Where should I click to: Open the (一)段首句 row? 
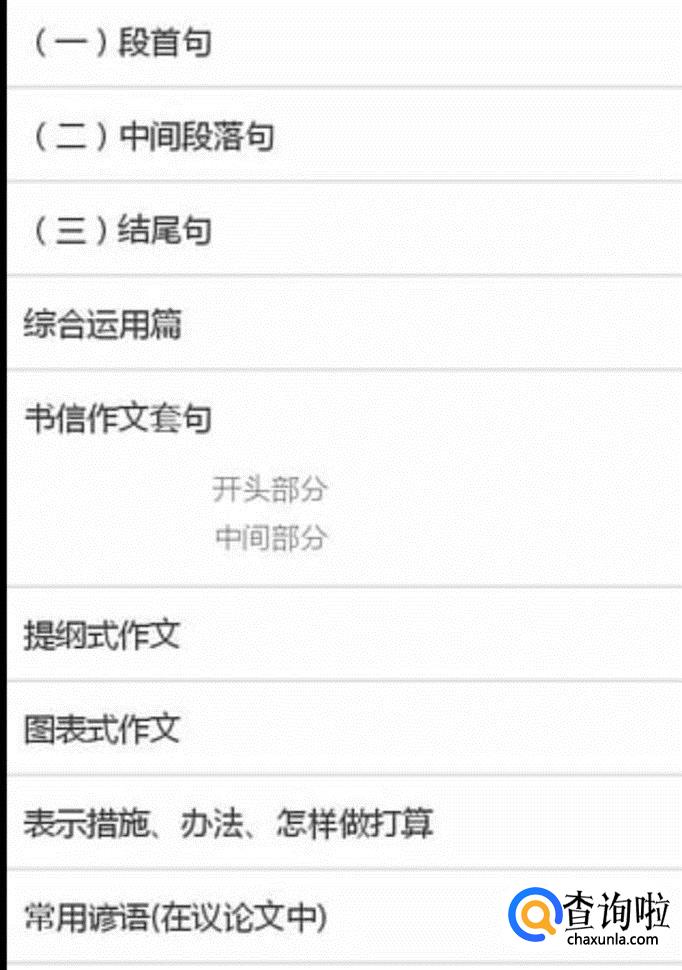344,43
